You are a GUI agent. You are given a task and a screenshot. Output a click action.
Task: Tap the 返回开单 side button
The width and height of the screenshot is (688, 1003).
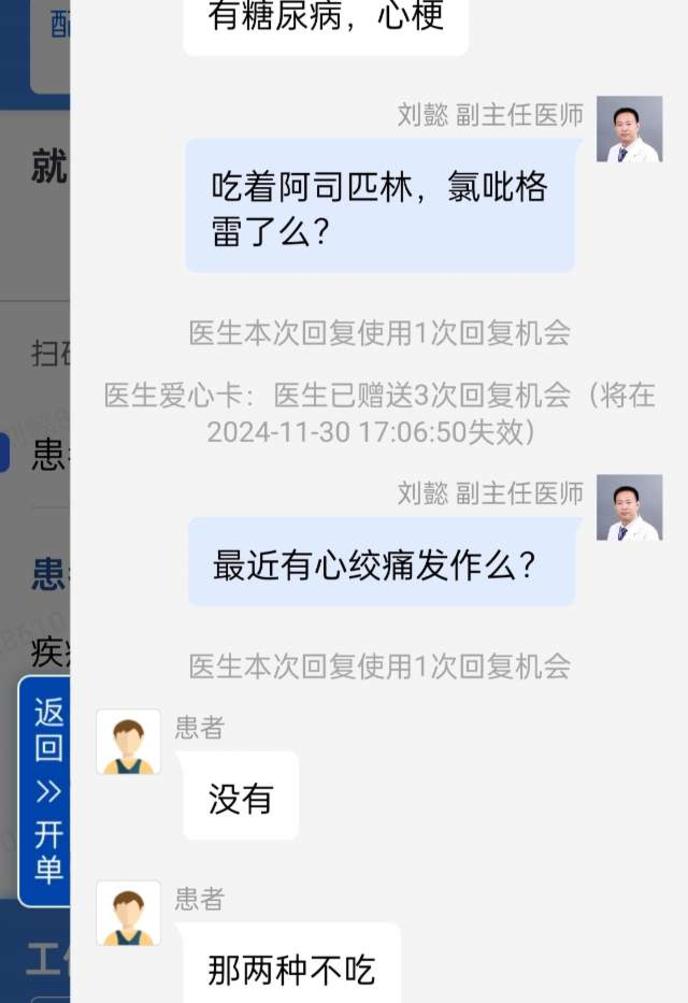tap(46, 790)
